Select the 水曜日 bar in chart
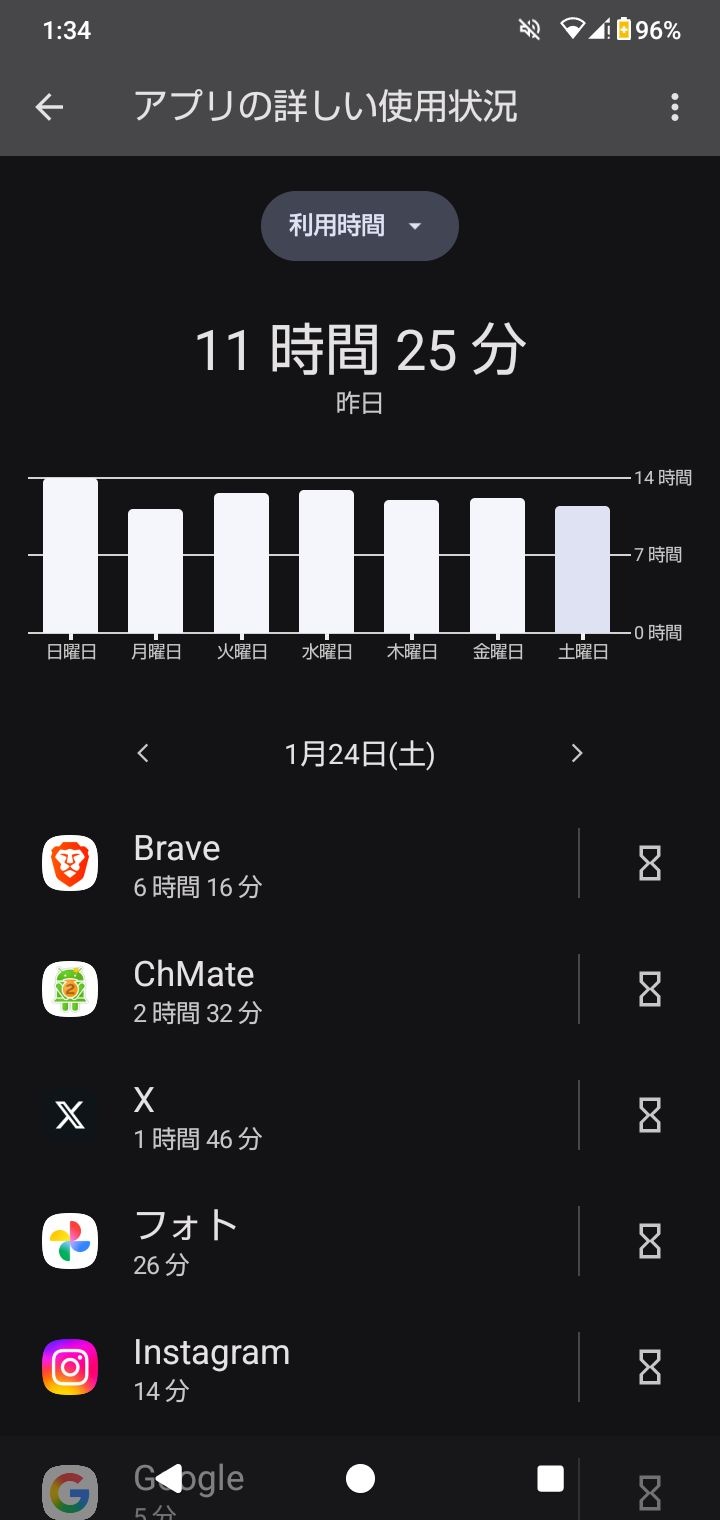 click(x=326, y=562)
